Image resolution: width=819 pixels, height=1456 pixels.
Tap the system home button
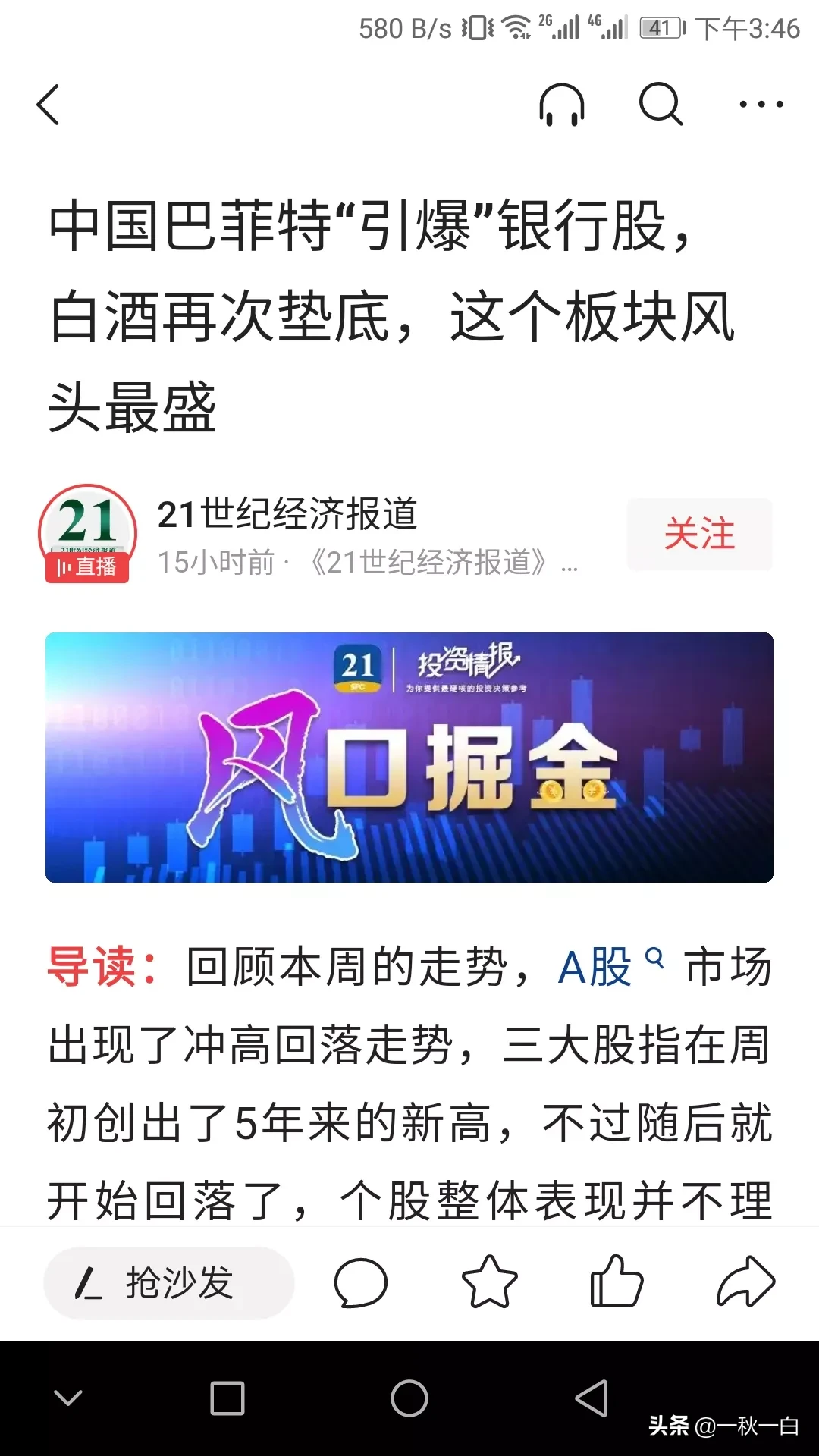tap(409, 1398)
